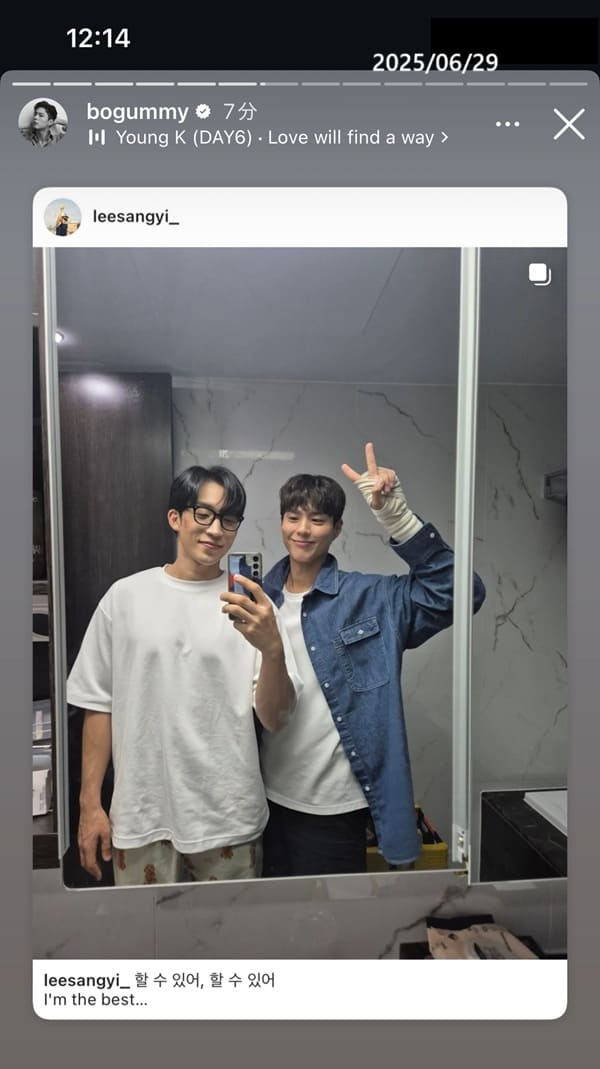Image resolution: width=600 pixels, height=1069 pixels.
Task: Open the bogummy username link
Action: pyautogui.click(x=137, y=111)
